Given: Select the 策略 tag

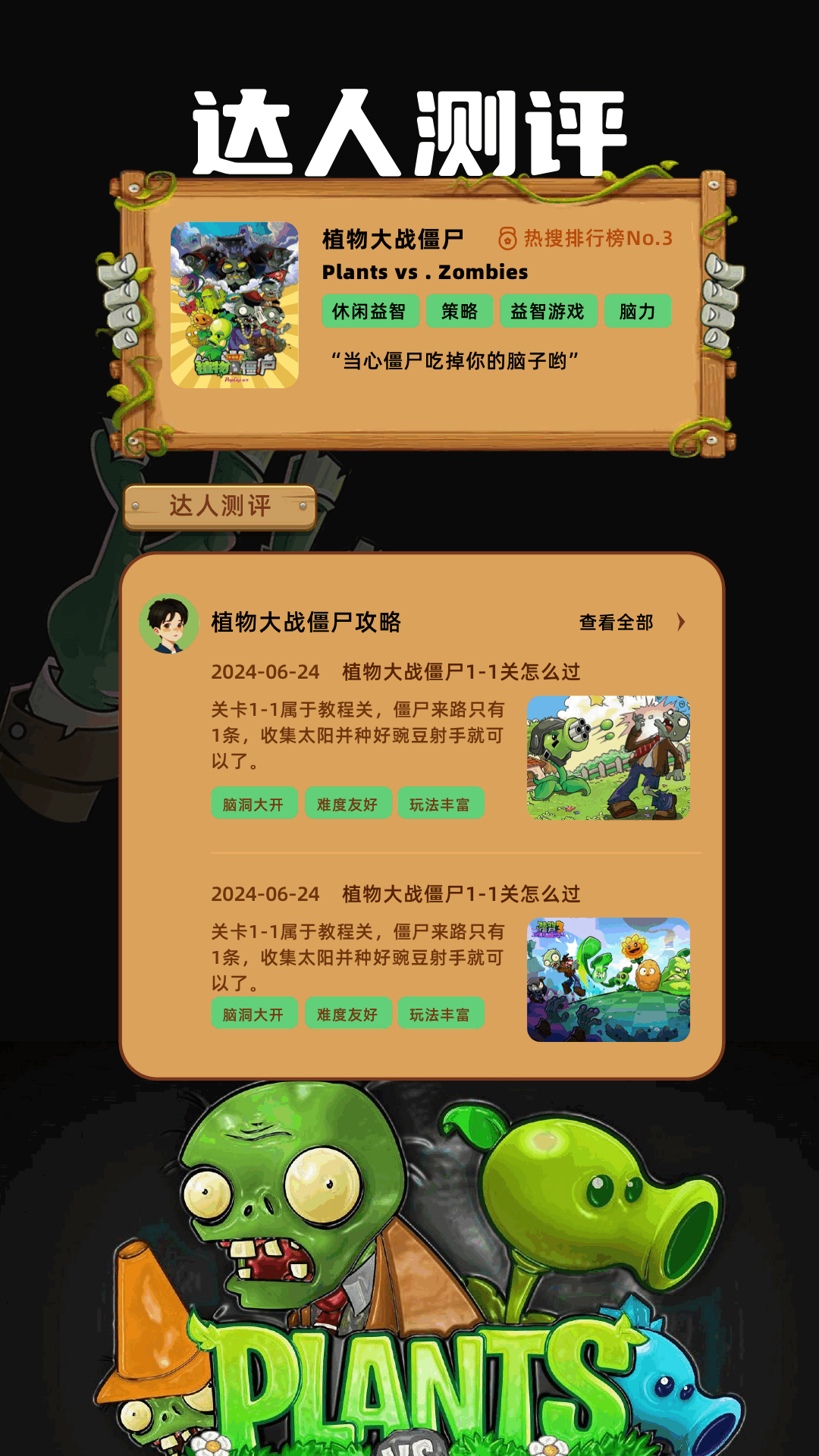Looking at the screenshot, I should coord(460,311).
